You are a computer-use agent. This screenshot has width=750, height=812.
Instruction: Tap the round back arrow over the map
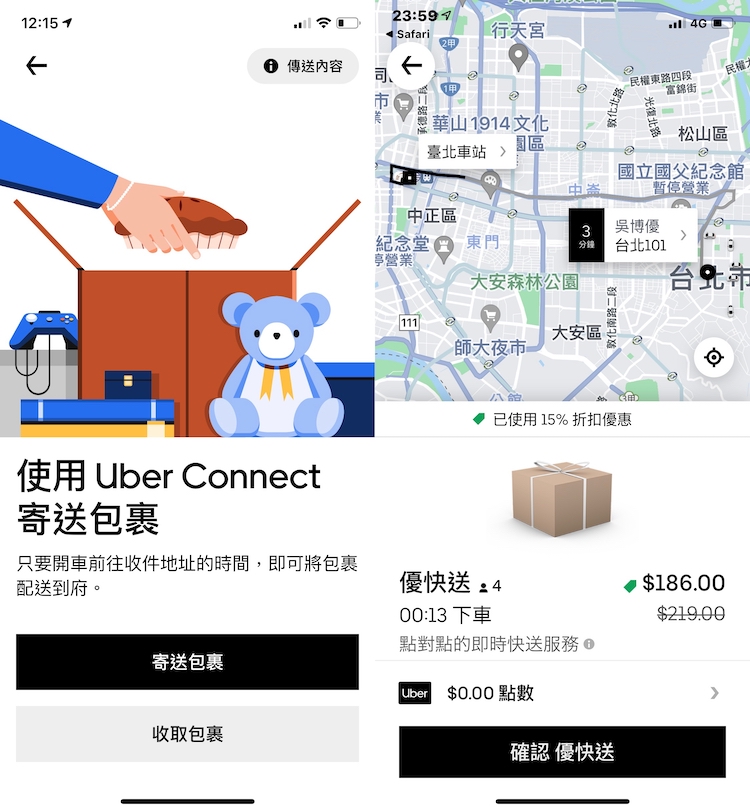pos(412,67)
